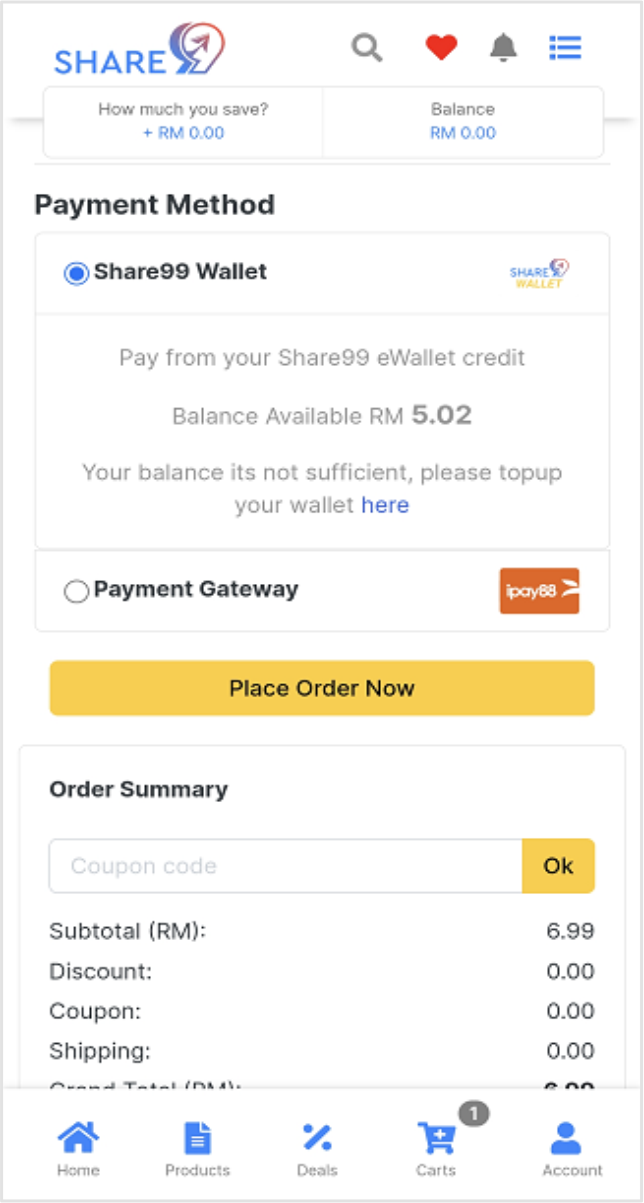This screenshot has height=1203, width=644.
Task: Tap the Share99 logo
Action: [x=138, y=52]
